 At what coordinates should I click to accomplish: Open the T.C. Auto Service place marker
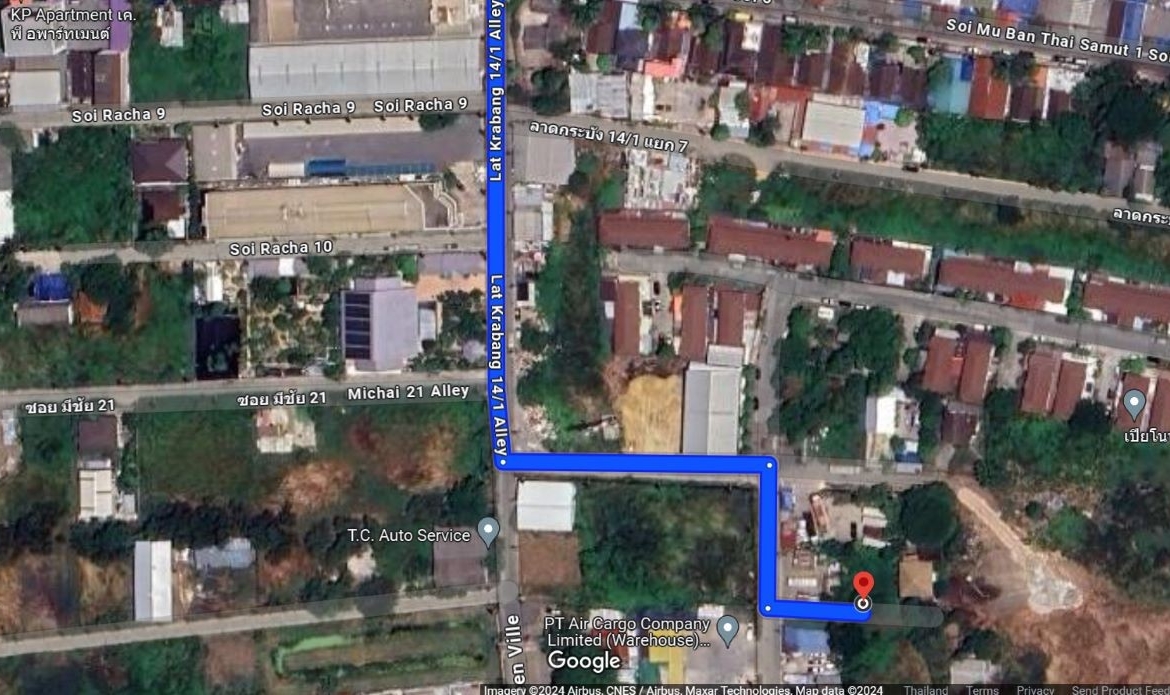pyautogui.click(x=488, y=531)
